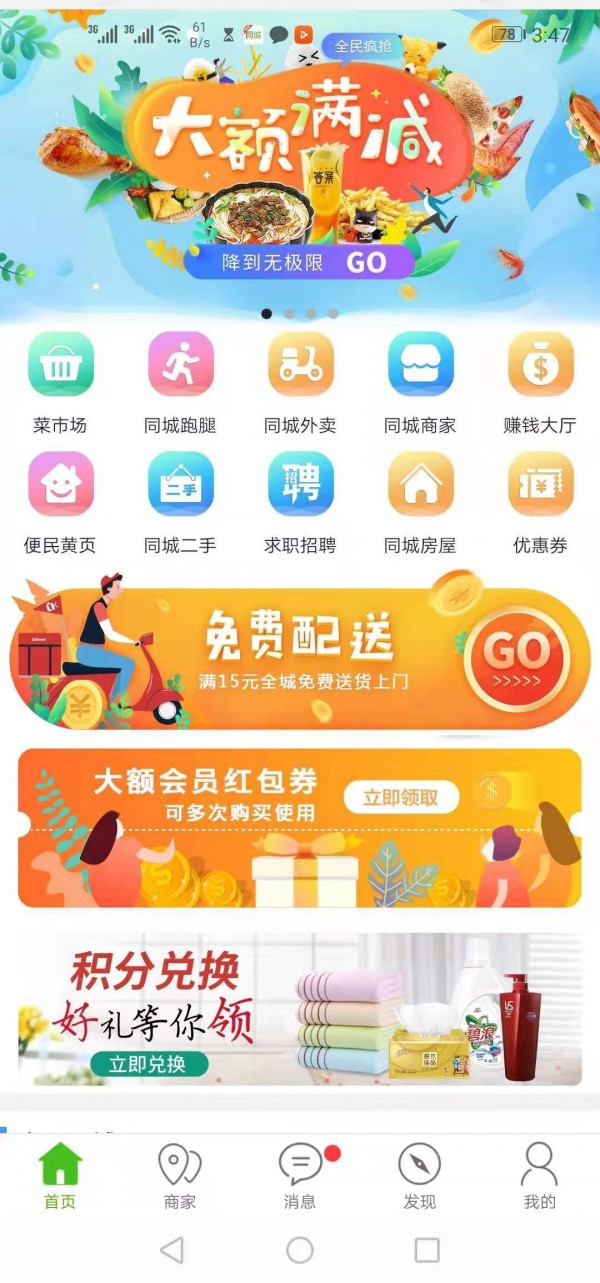
Task: Tap 立即兑换 on points exchange banner
Action: [x=148, y=1064]
